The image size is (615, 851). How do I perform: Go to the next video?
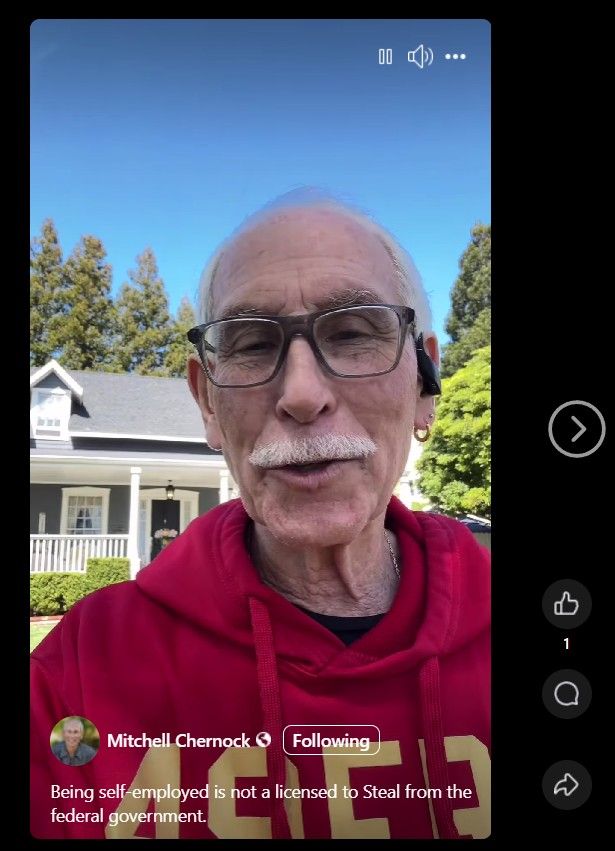(576, 429)
